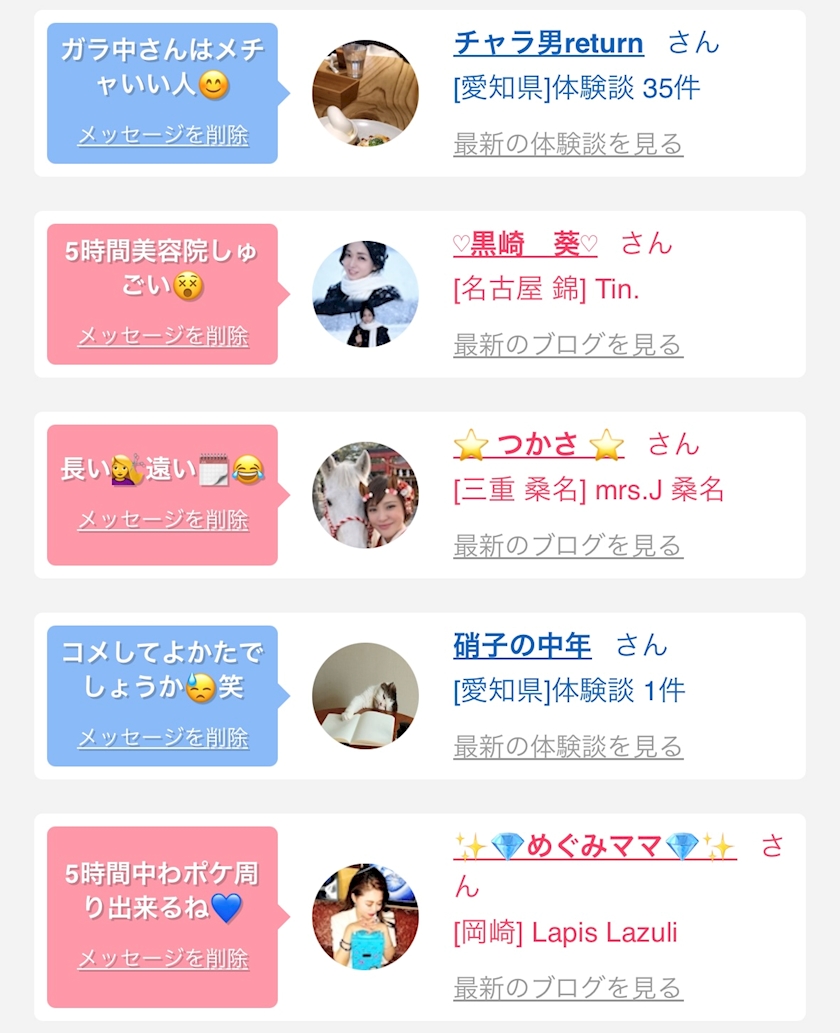Delete the 長い遠い message
The width and height of the screenshot is (840, 1033).
[163, 520]
